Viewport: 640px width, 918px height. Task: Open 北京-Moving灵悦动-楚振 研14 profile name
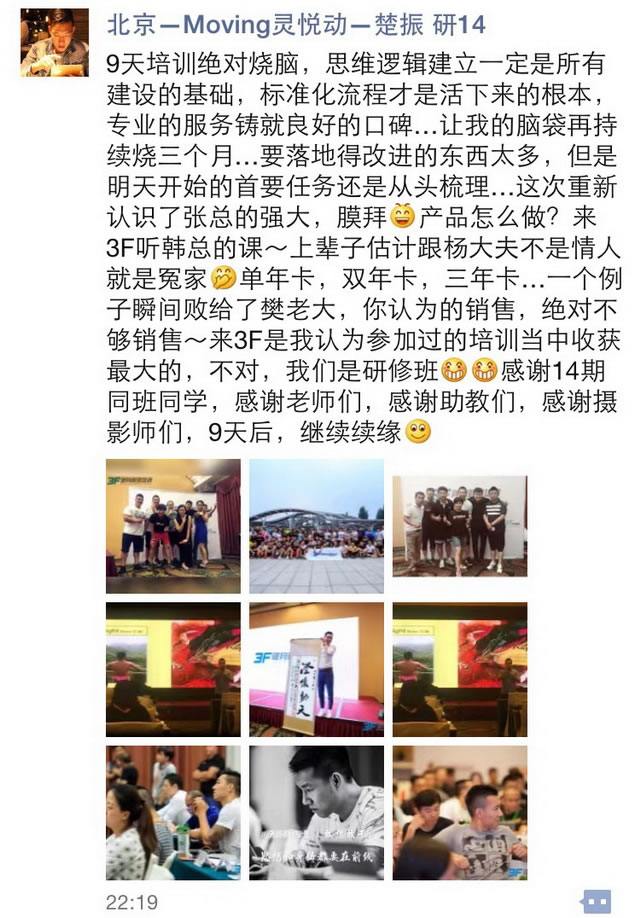(x=296, y=26)
